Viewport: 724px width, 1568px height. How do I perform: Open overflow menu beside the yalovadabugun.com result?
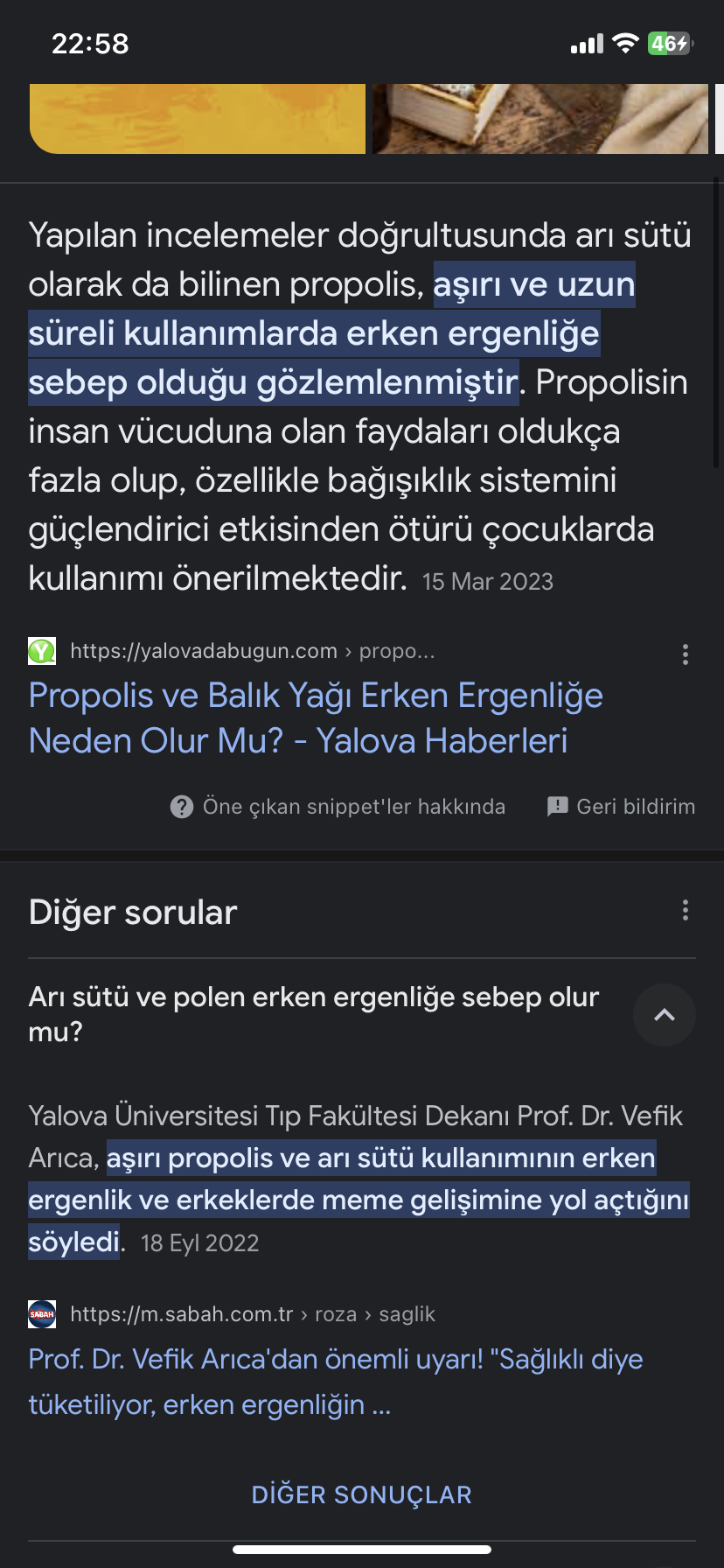coord(685,654)
